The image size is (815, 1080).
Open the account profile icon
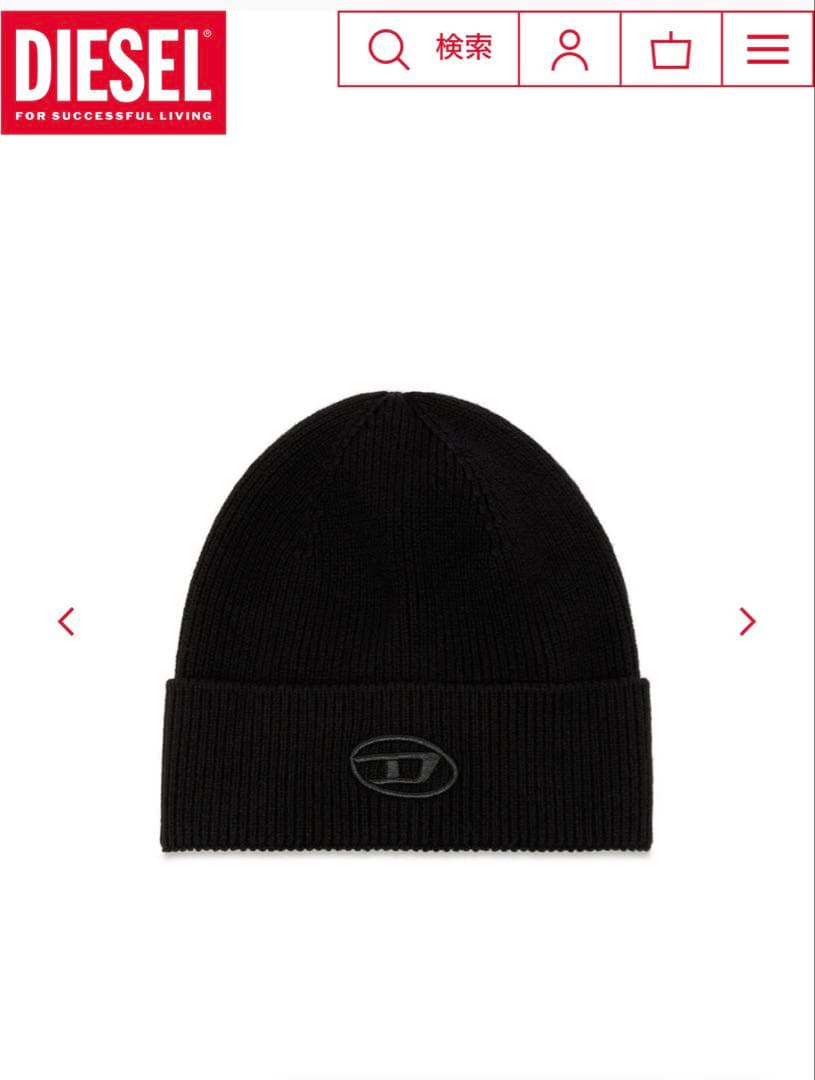tap(570, 49)
